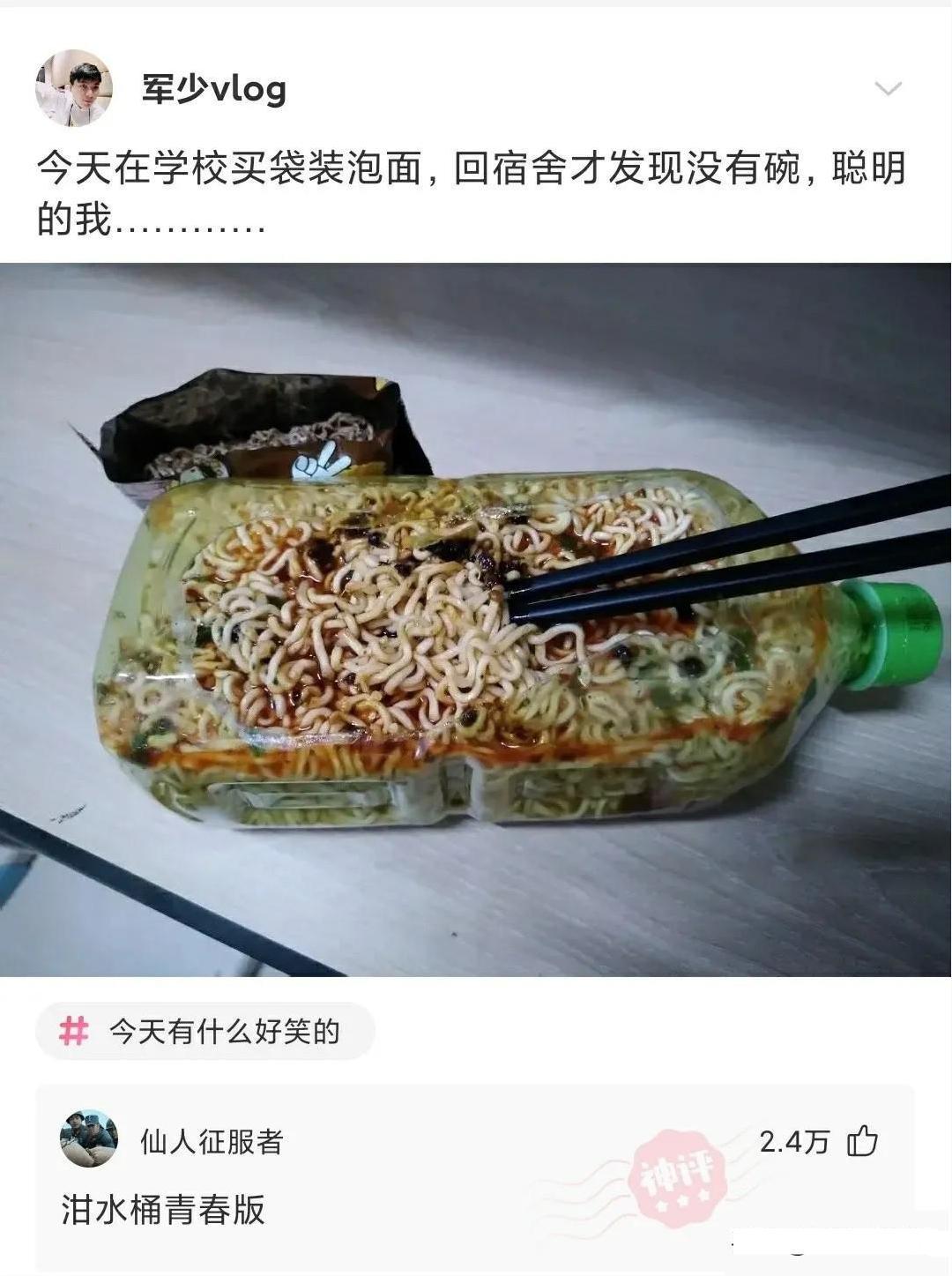Viewport: 952px width, 1276px height.
Task: Expand the post options chevron
Action: [x=887, y=88]
